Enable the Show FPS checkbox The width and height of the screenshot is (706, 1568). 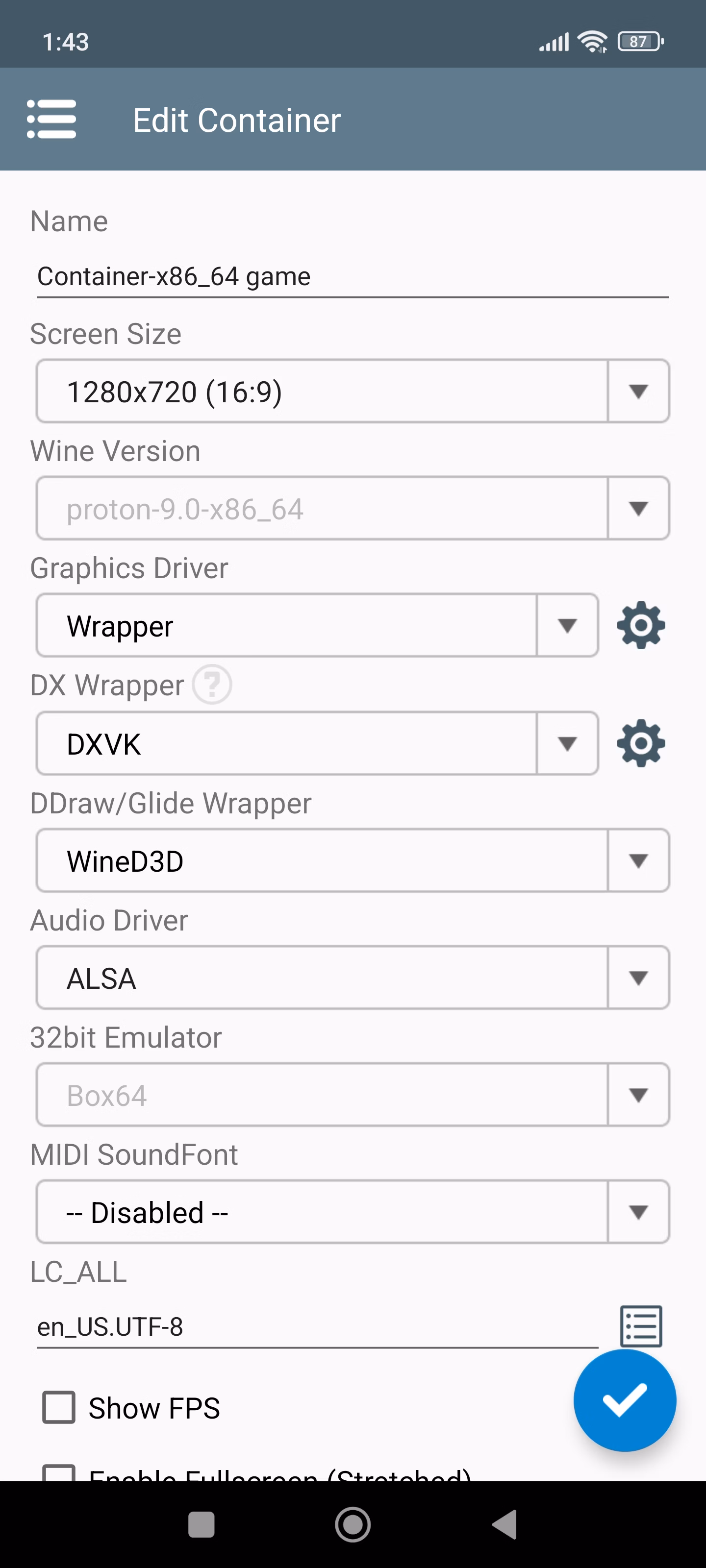59,1408
